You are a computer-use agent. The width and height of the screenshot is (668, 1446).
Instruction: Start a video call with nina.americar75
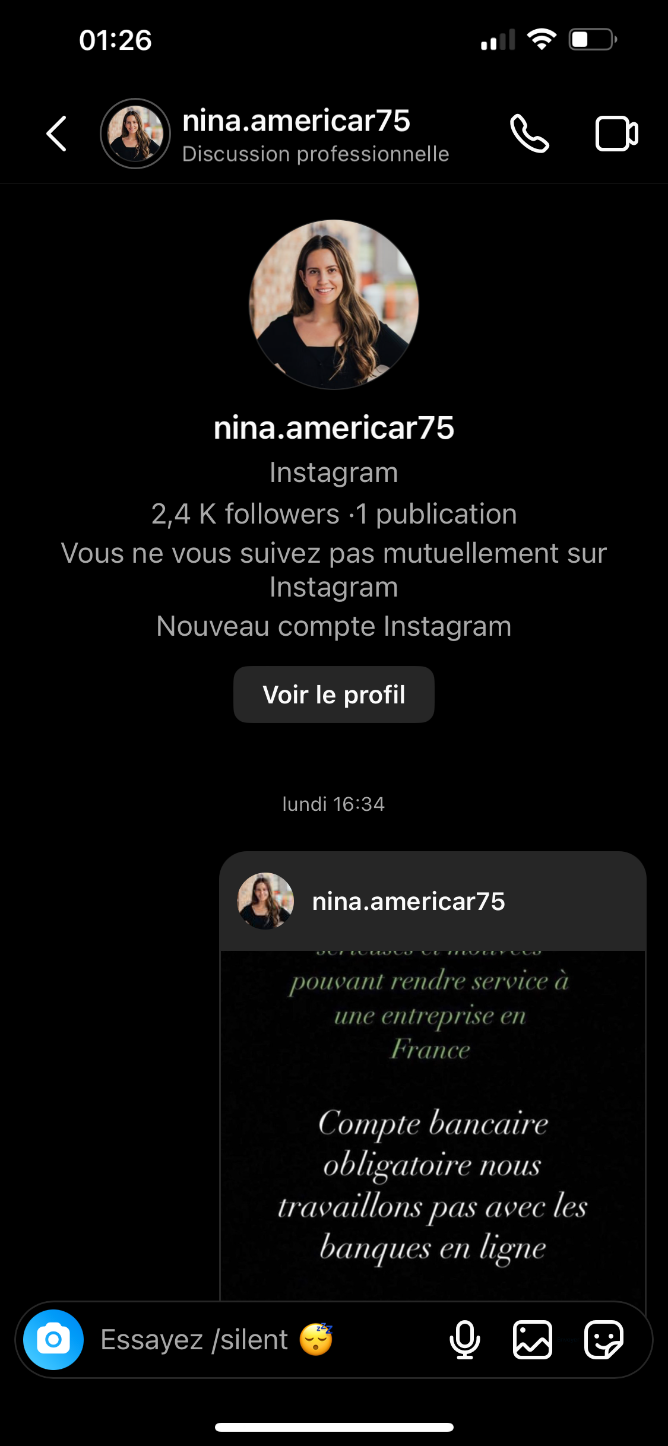(x=616, y=134)
